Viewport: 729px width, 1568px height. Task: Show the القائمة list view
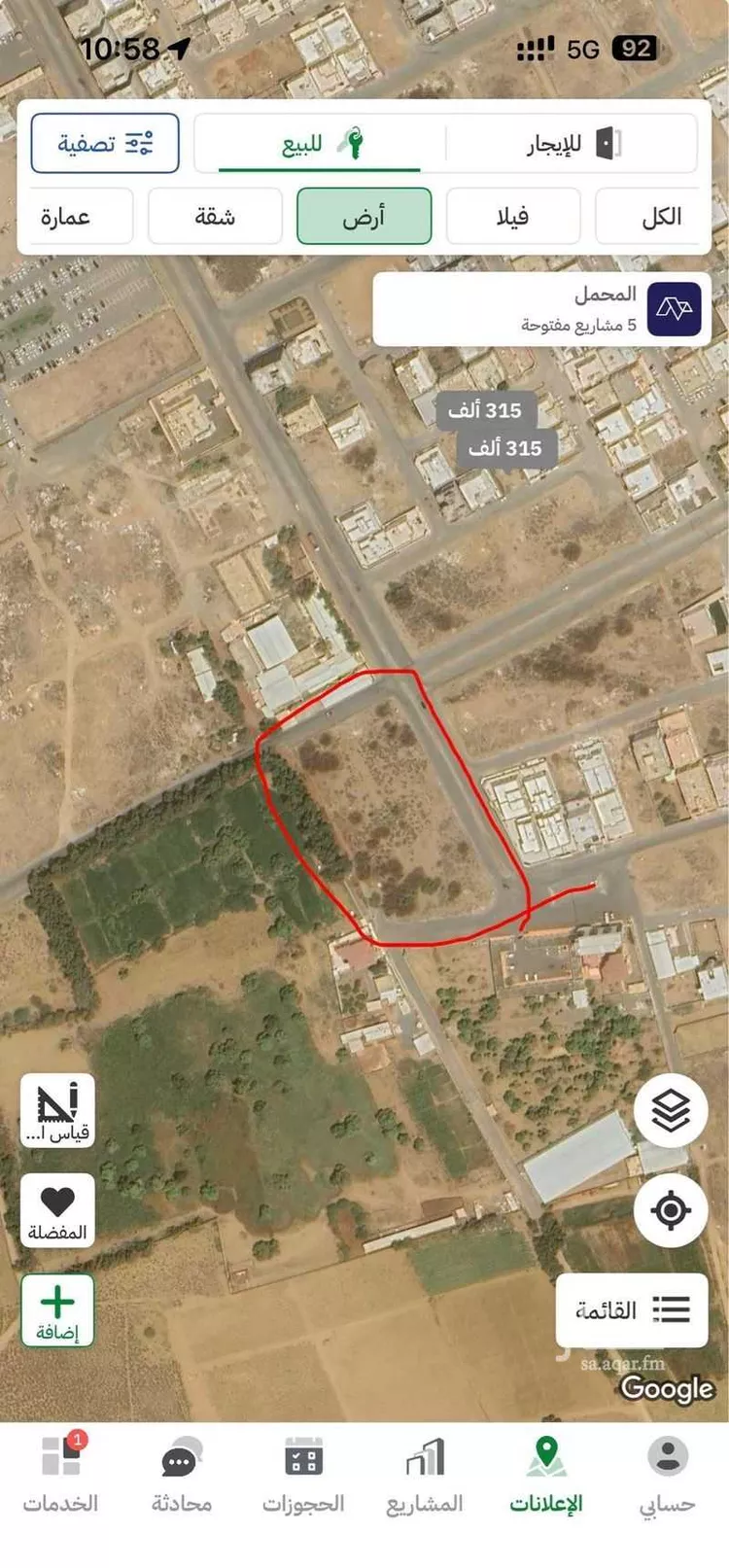click(632, 1309)
